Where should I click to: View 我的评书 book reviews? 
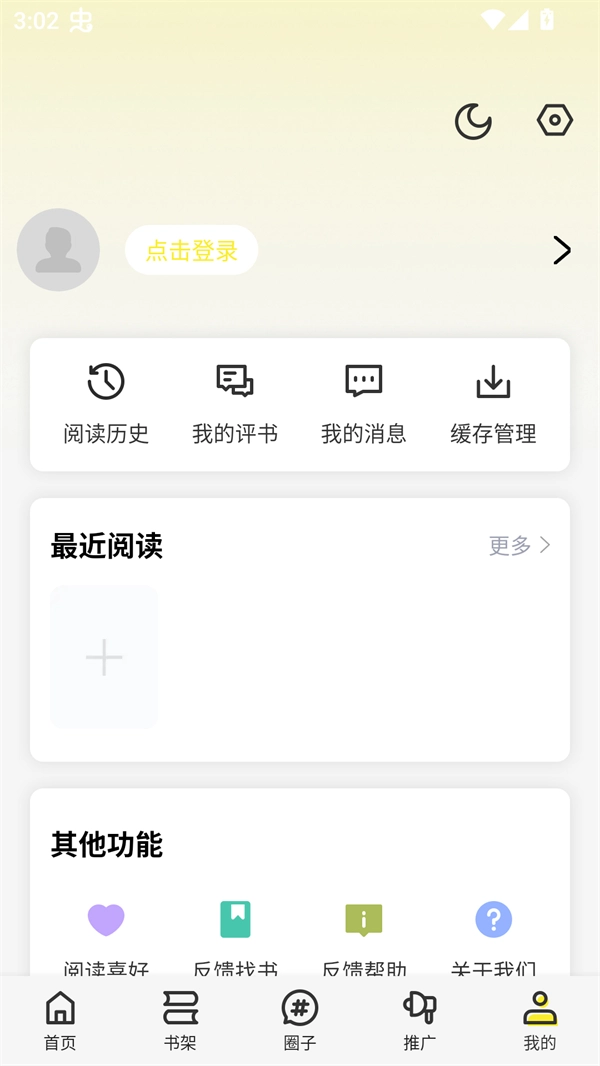tap(235, 404)
